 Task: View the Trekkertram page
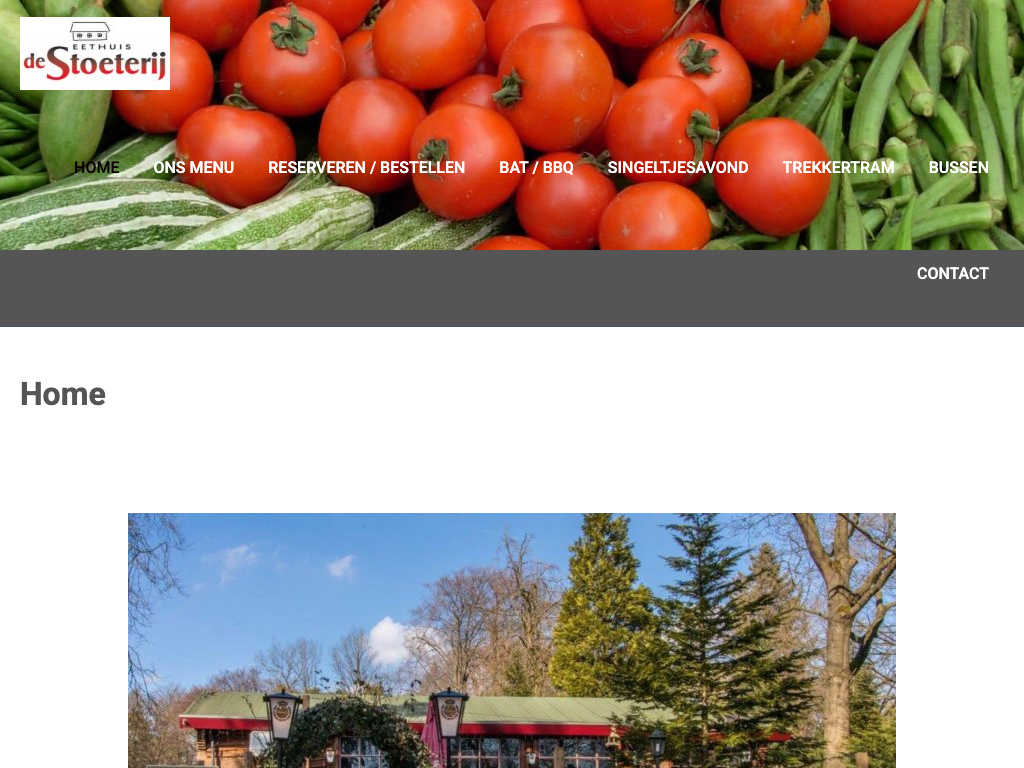pyautogui.click(x=838, y=168)
